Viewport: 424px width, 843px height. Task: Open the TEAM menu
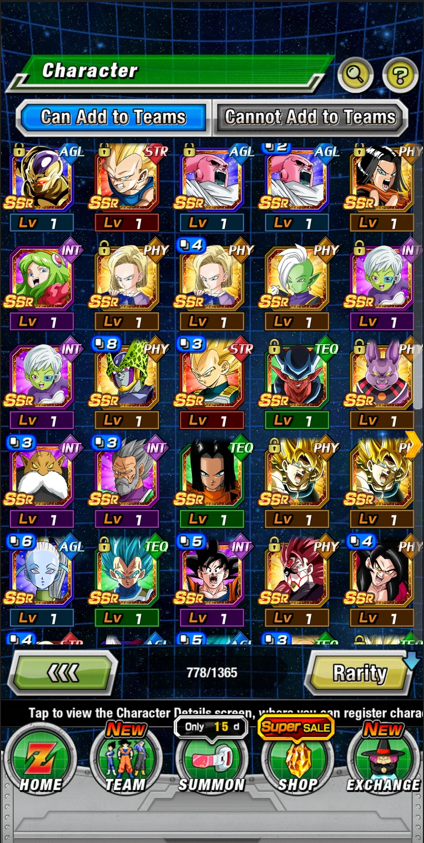coord(125,758)
